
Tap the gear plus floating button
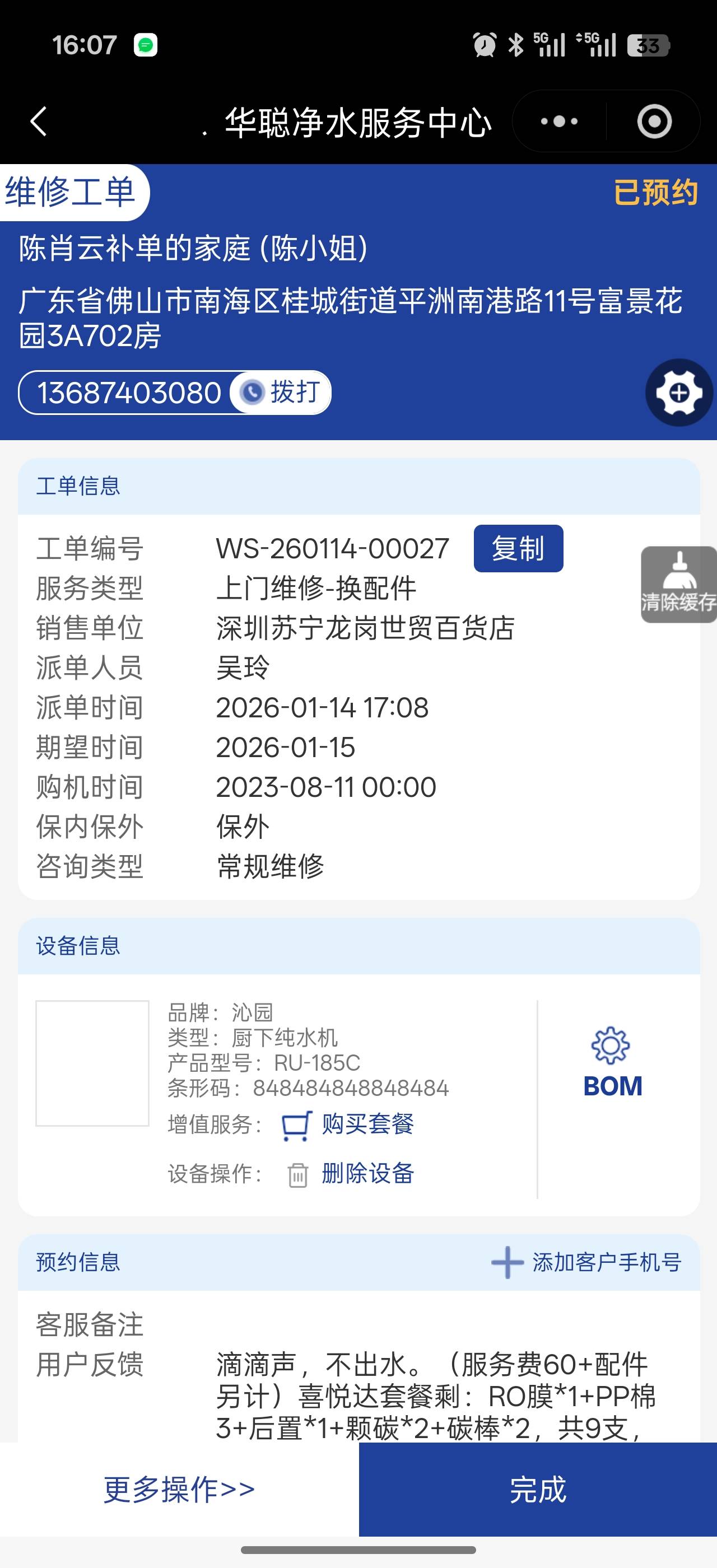pyautogui.click(x=679, y=393)
